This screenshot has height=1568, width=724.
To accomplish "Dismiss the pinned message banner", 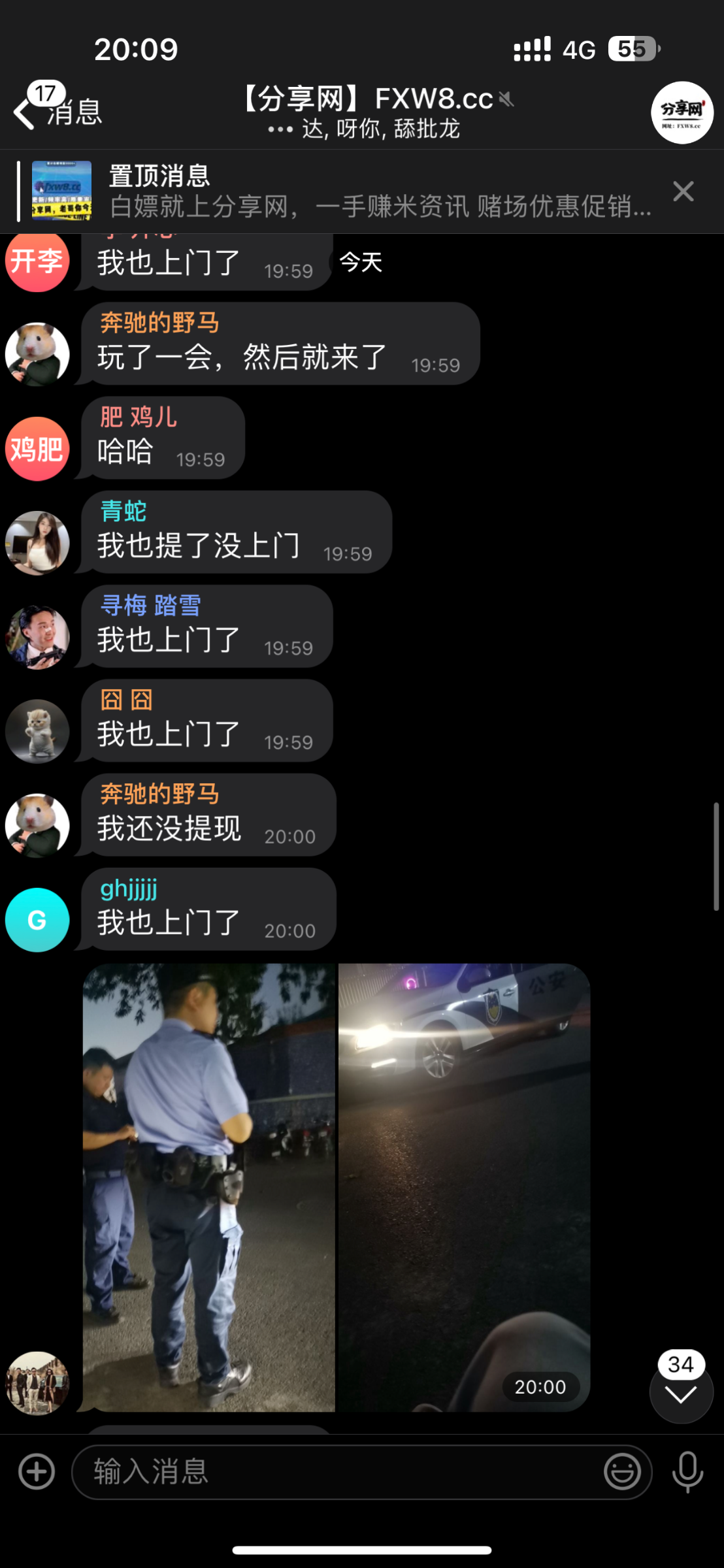I will click(683, 191).
